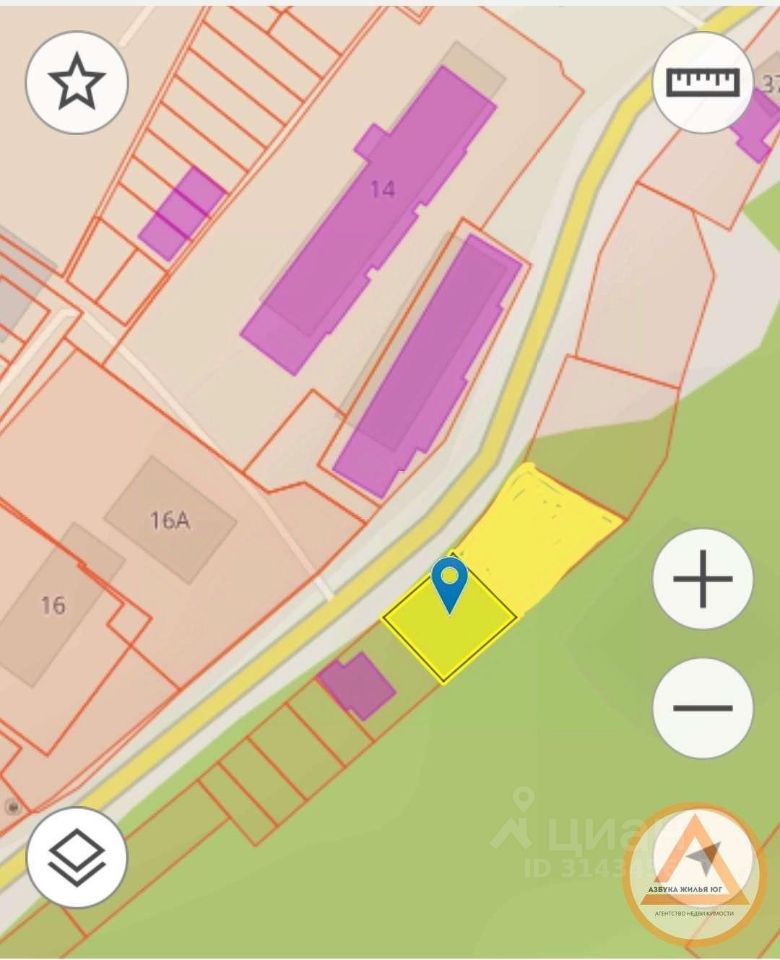This screenshot has height=960, width=780.
Task: Tap the blue location pin on the plot
Action: tap(450, 583)
